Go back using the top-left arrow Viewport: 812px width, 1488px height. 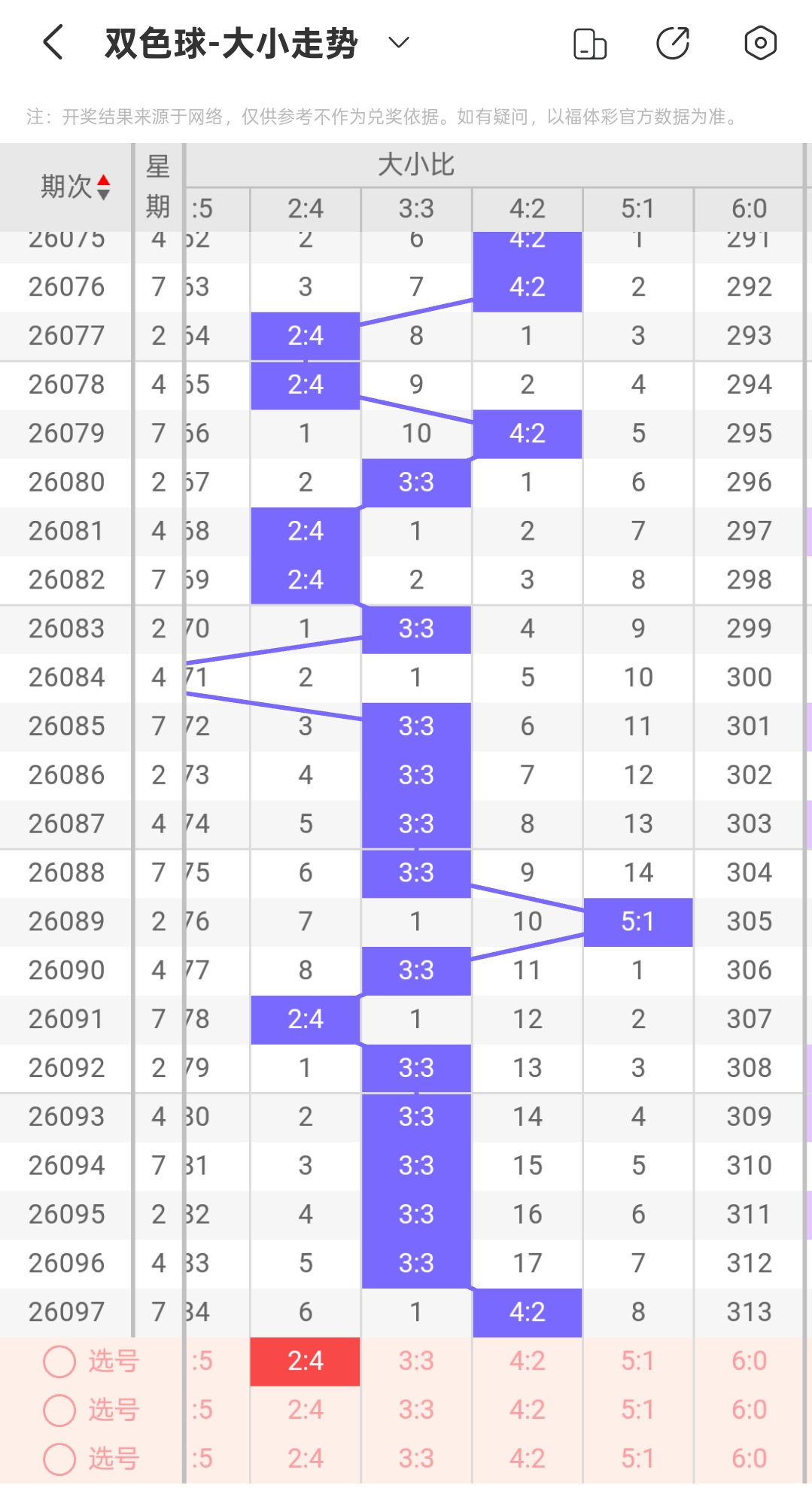point(53,42)
